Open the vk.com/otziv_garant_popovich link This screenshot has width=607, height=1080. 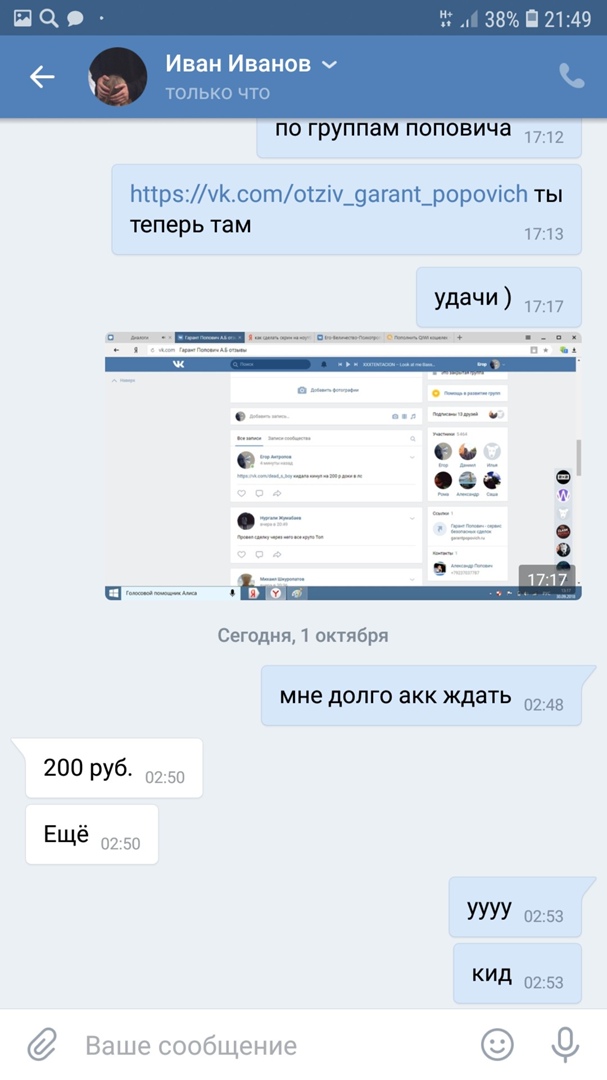point(328,194)
